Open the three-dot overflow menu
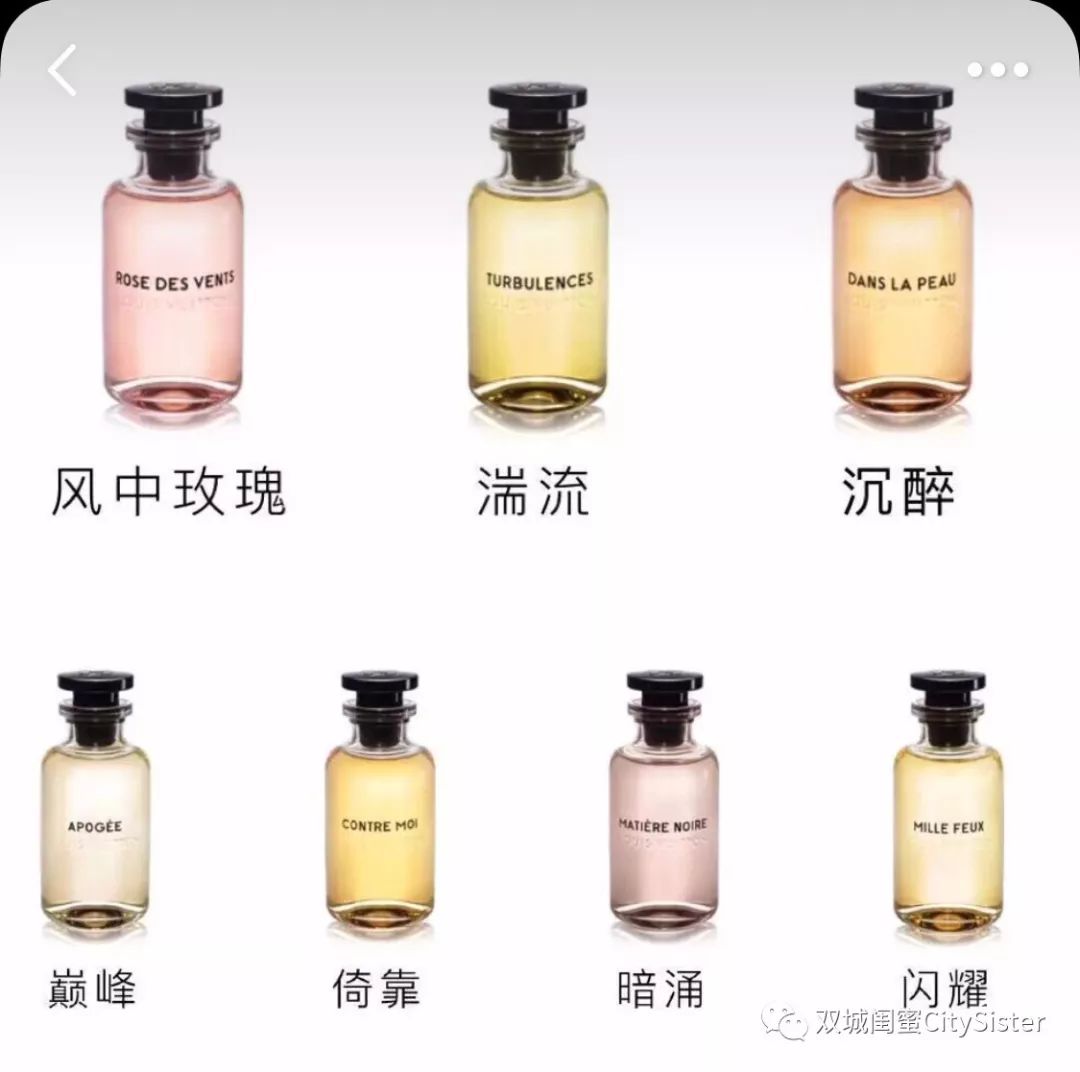The image size is (1080, 1072). [997, 70]
